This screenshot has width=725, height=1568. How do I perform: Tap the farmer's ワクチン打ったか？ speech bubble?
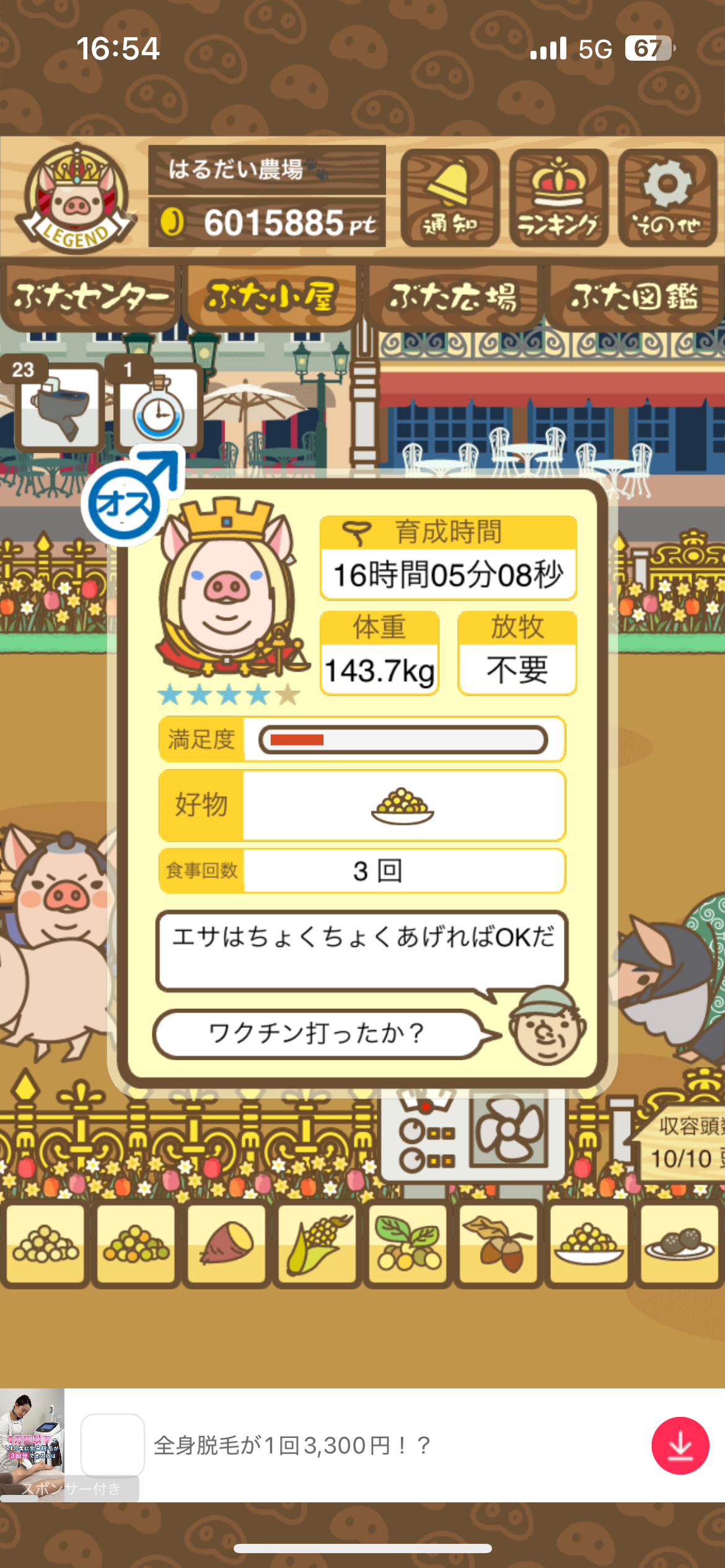(x=317, y=1033)
